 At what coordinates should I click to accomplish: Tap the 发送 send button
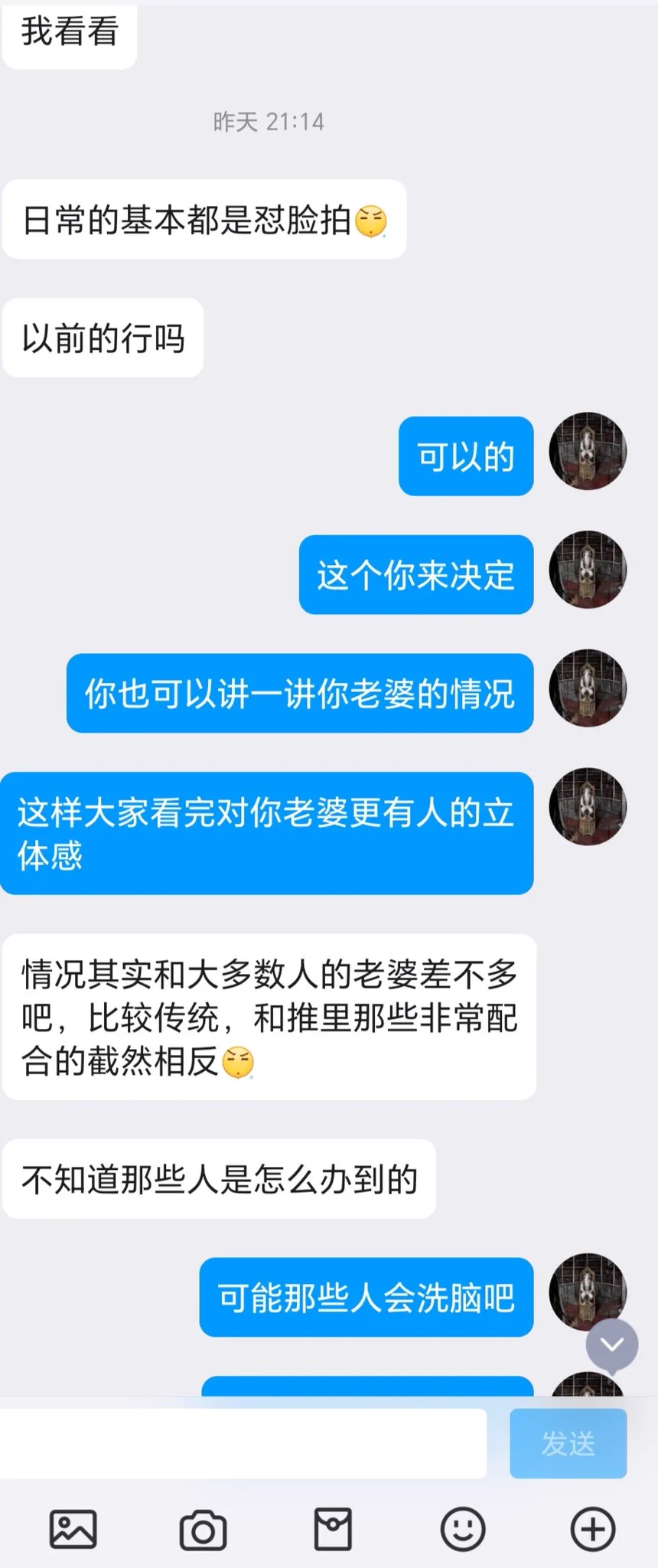[568, 1443]
